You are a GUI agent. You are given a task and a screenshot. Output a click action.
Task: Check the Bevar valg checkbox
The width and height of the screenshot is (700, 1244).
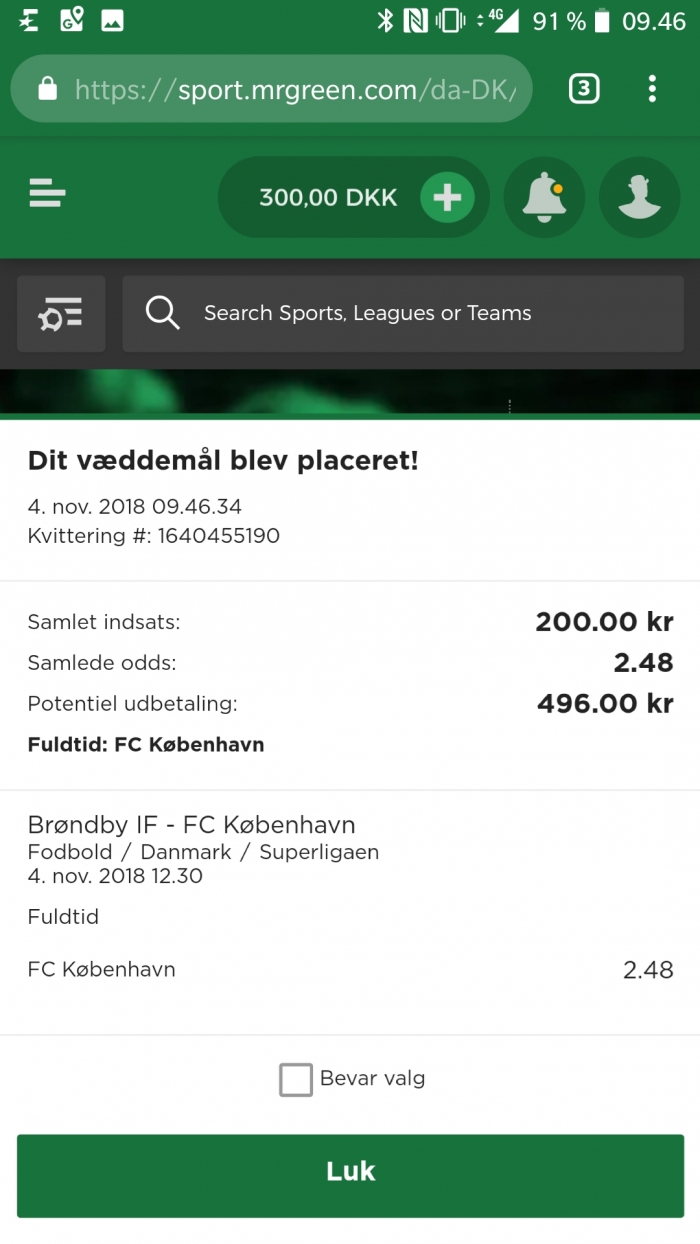296,1080
